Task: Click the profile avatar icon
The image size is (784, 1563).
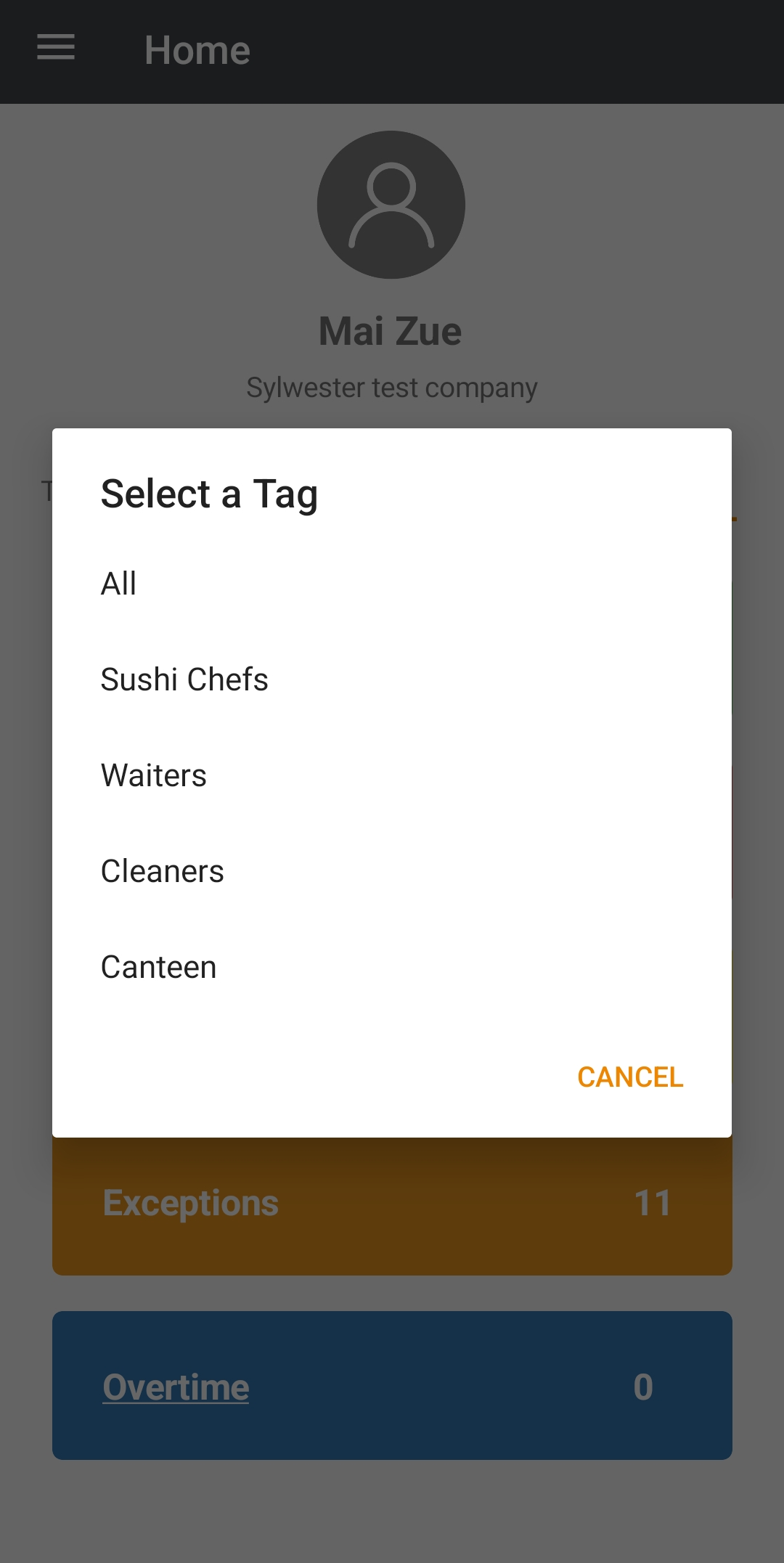Action: (391, 205)
